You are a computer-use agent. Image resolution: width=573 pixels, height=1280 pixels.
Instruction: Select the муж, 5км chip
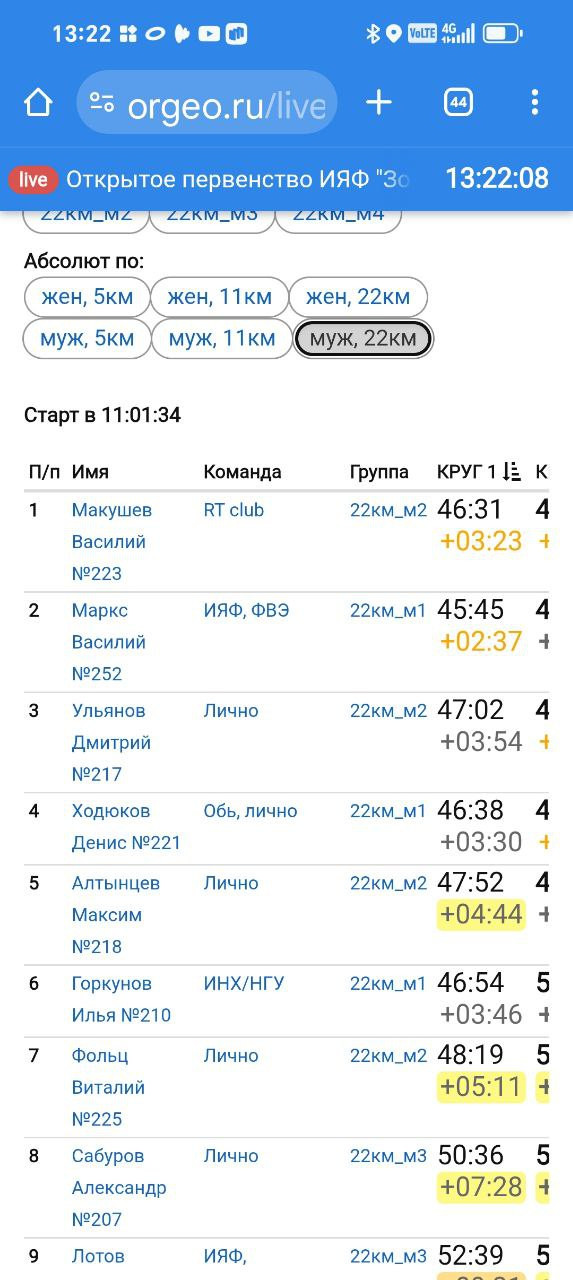tap(87, 339)
